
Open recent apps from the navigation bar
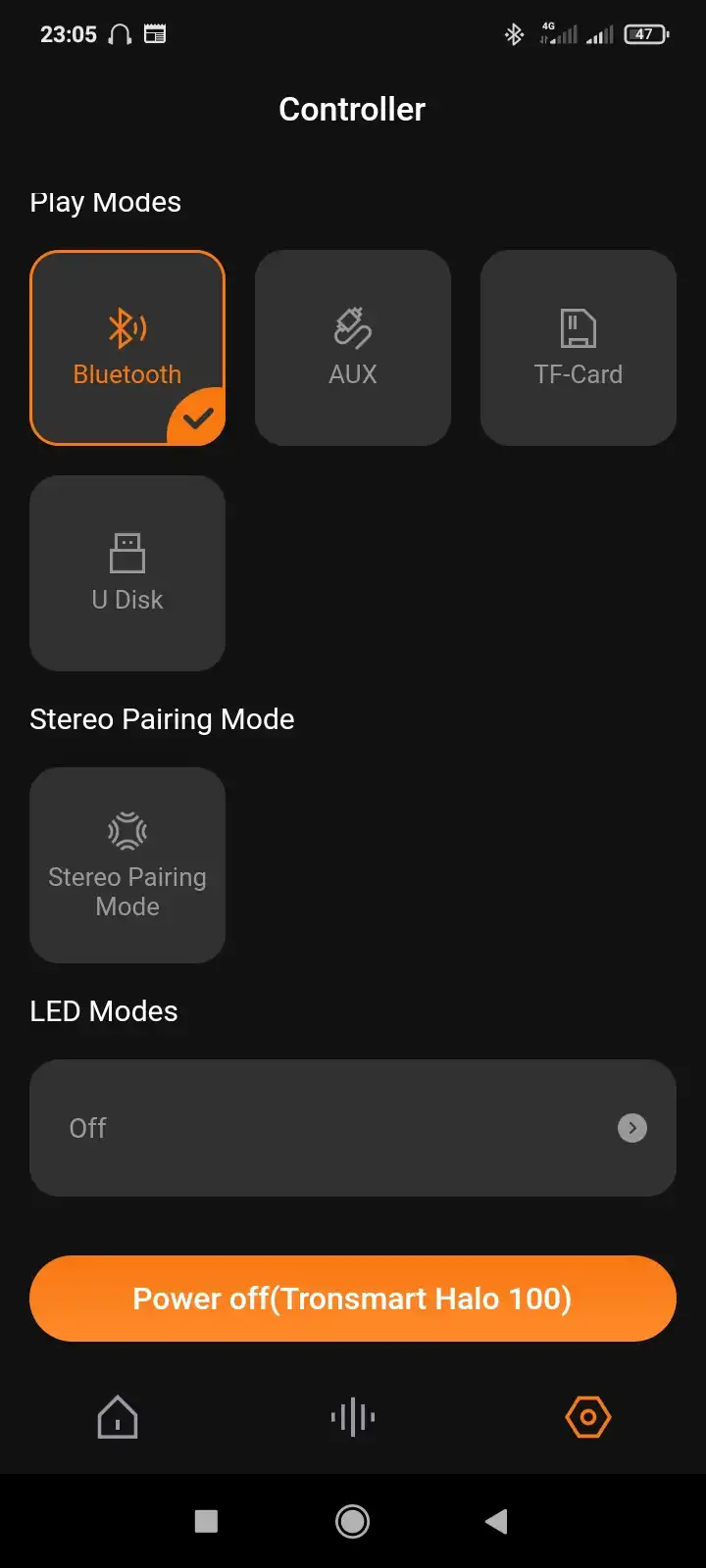coord(206,1521)
